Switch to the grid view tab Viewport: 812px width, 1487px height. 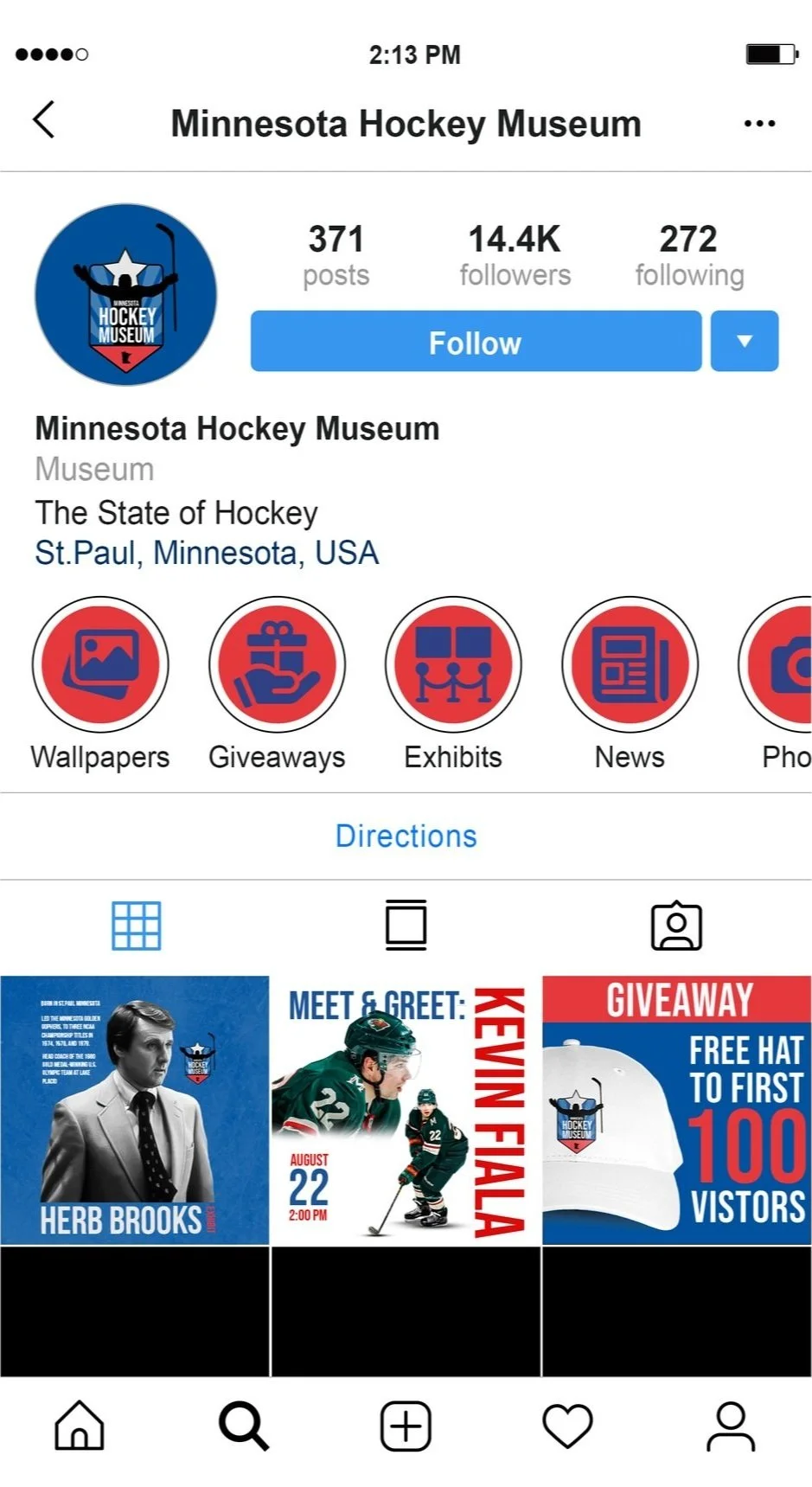tap(136, 925)
